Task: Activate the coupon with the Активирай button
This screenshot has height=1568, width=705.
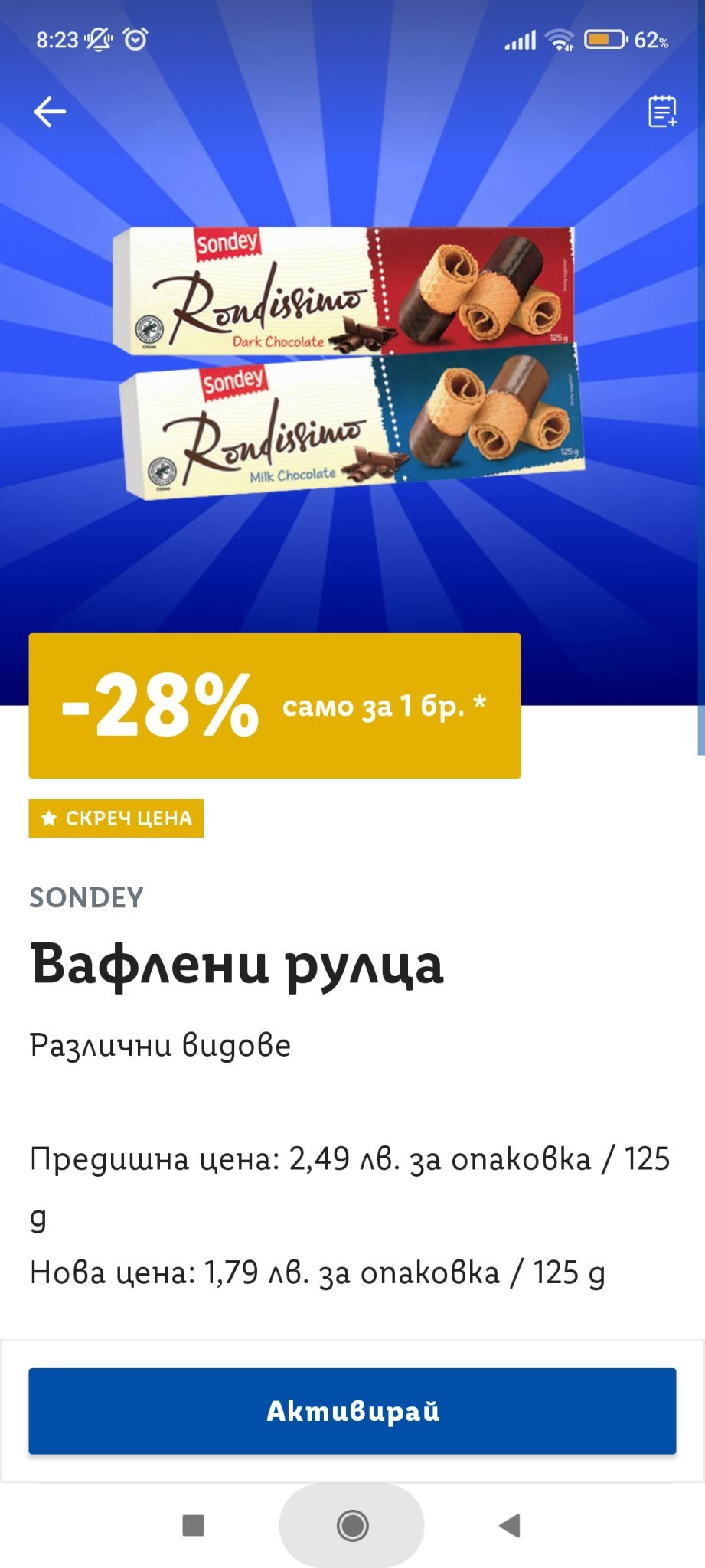Action: [352, 1410]
